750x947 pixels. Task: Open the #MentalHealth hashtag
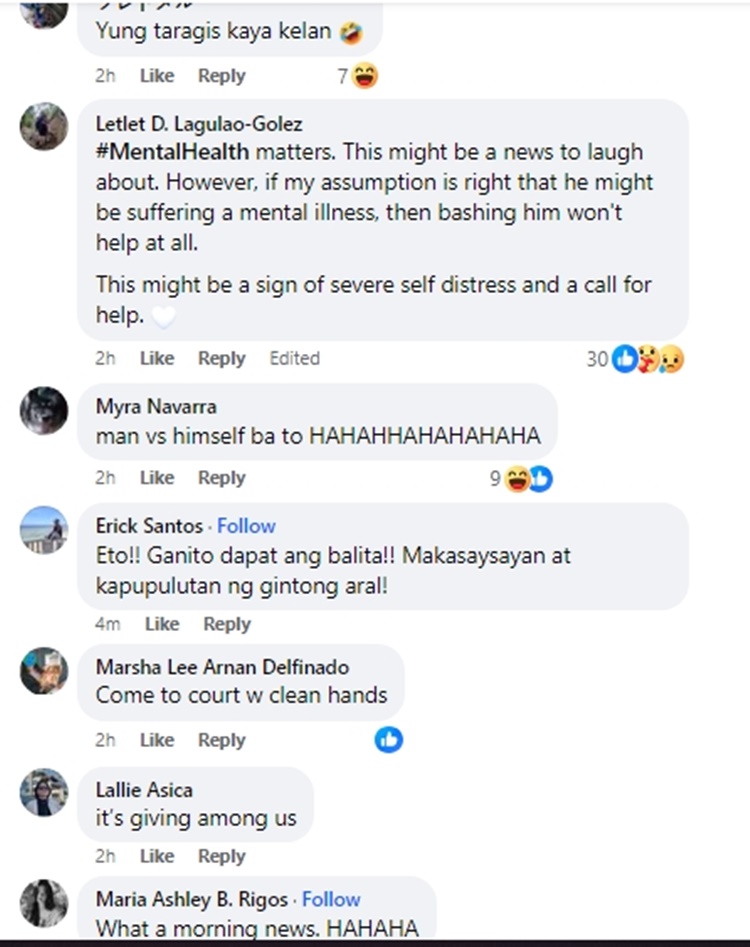coord(172,153)
